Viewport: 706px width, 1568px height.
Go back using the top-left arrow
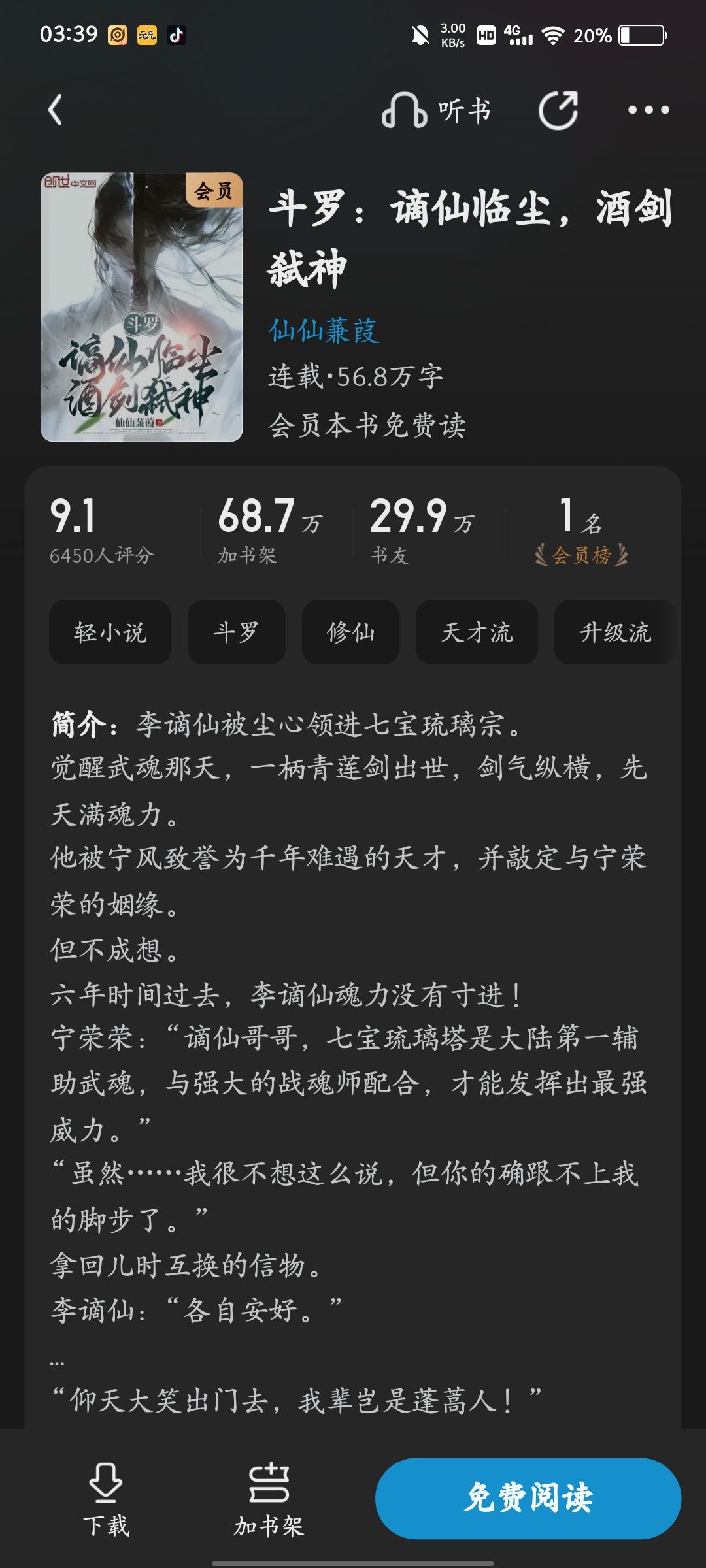click(x=56, y=110)
